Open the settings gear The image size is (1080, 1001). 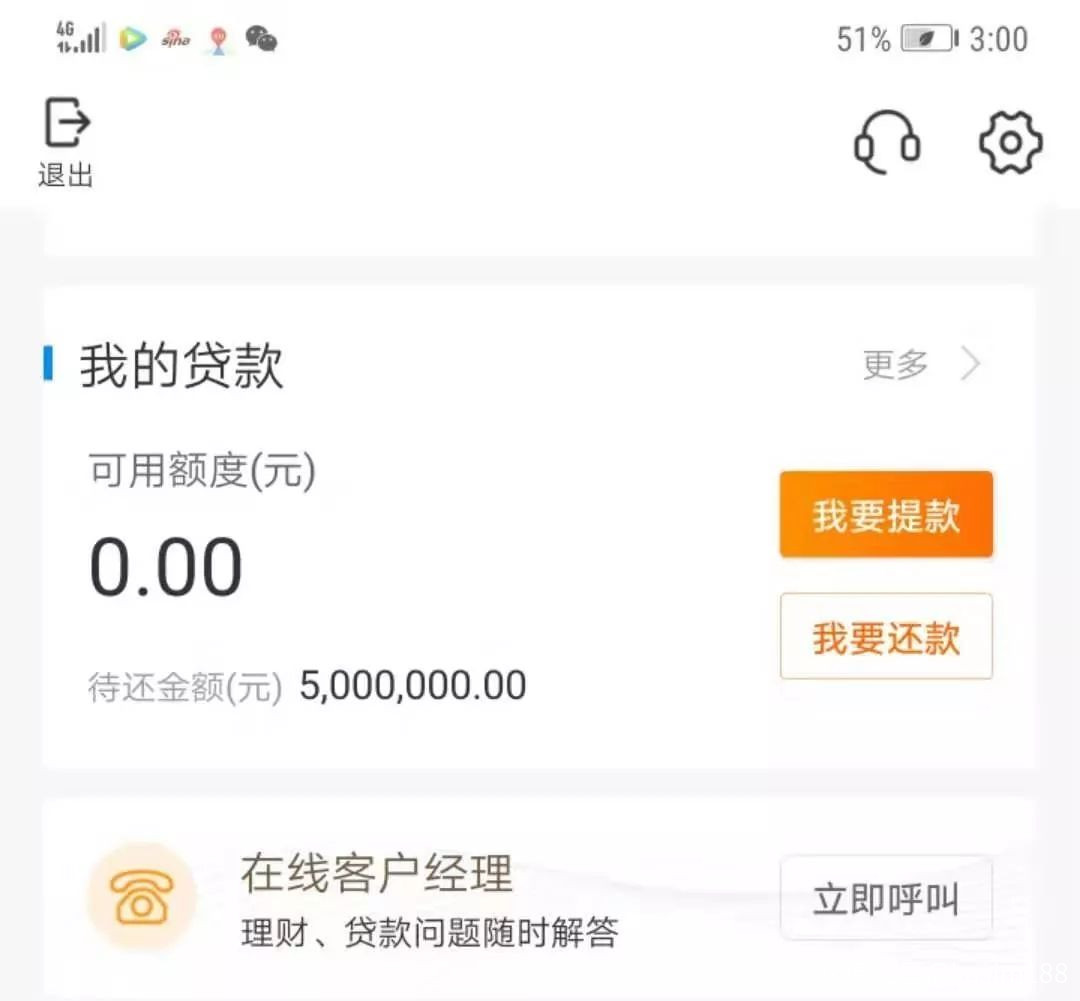tap(1010, 142)
